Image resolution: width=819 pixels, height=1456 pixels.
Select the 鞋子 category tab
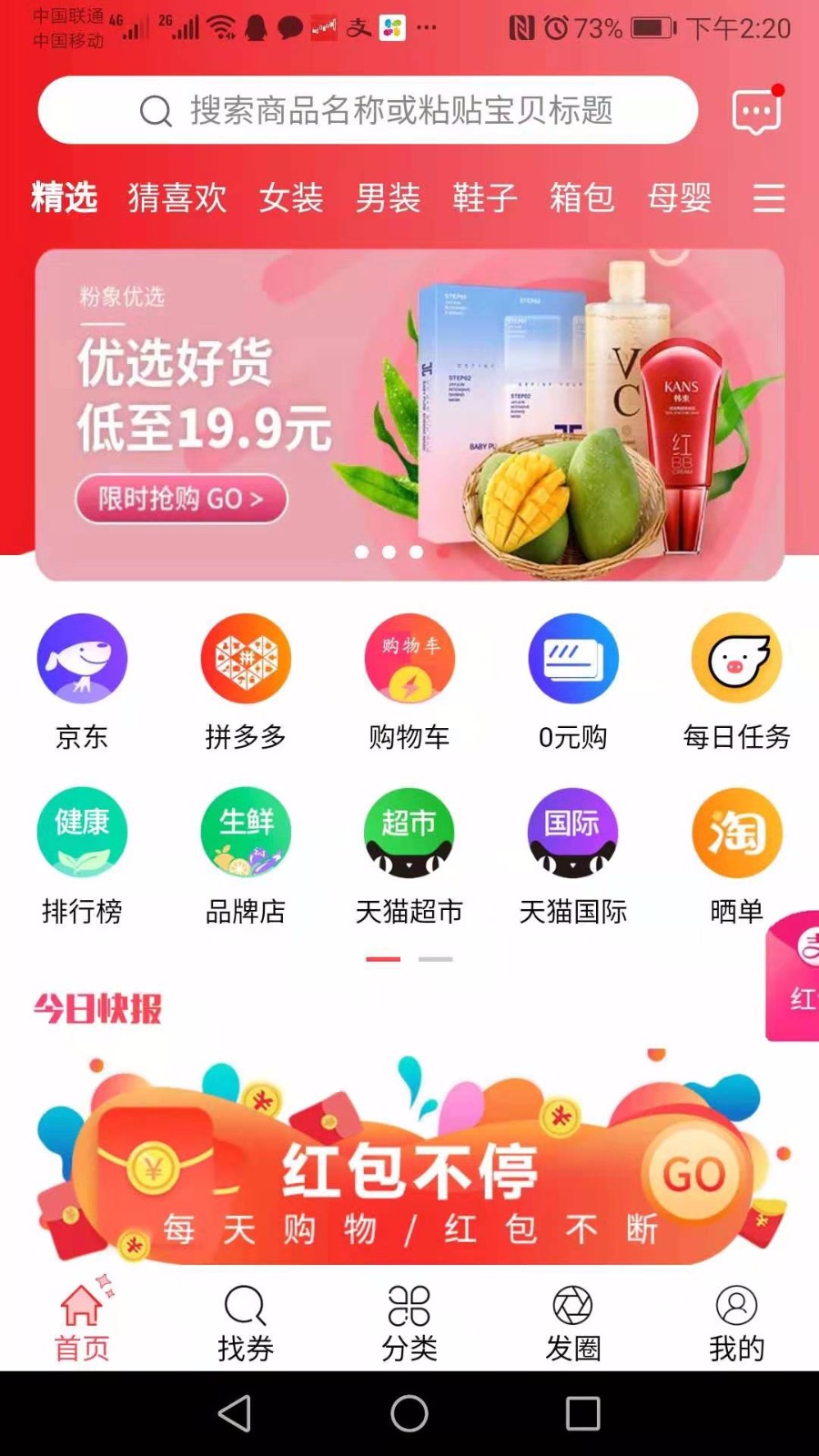[484, 197]
